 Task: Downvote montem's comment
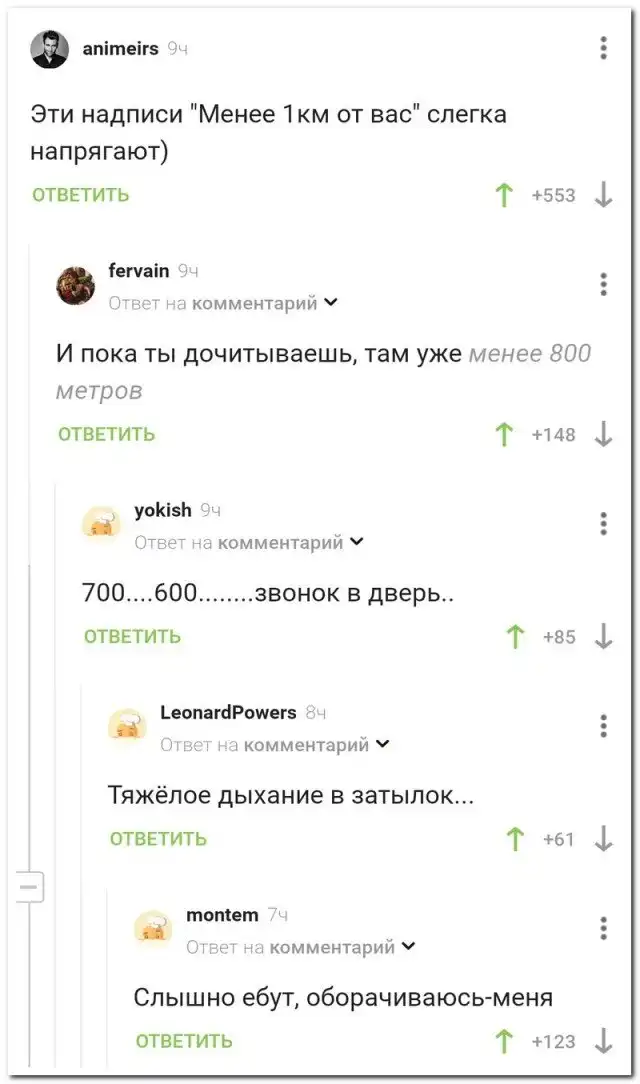tap(603, 1041)
